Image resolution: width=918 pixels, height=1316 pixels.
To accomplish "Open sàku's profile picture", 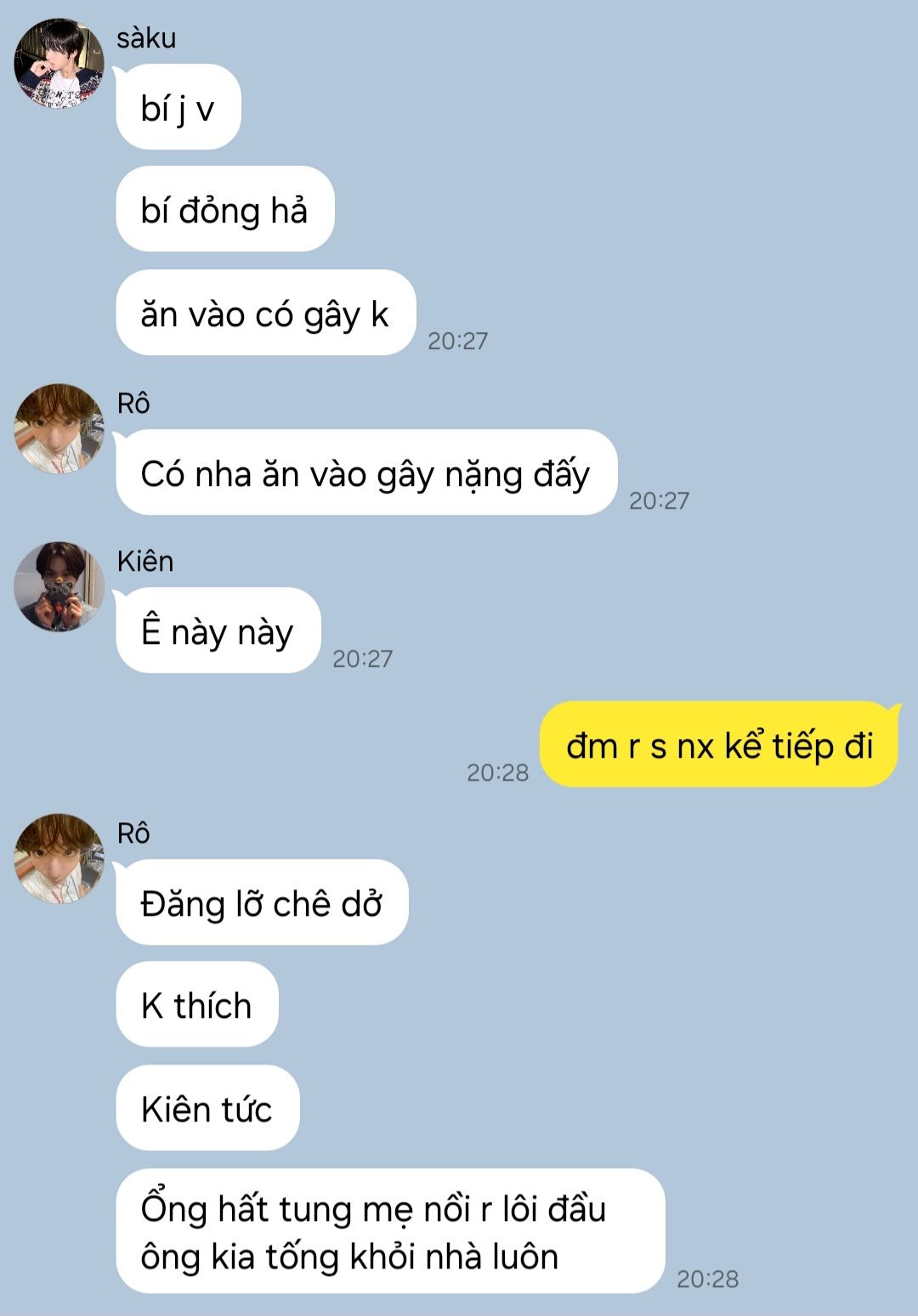I will [x=59, y=64].
